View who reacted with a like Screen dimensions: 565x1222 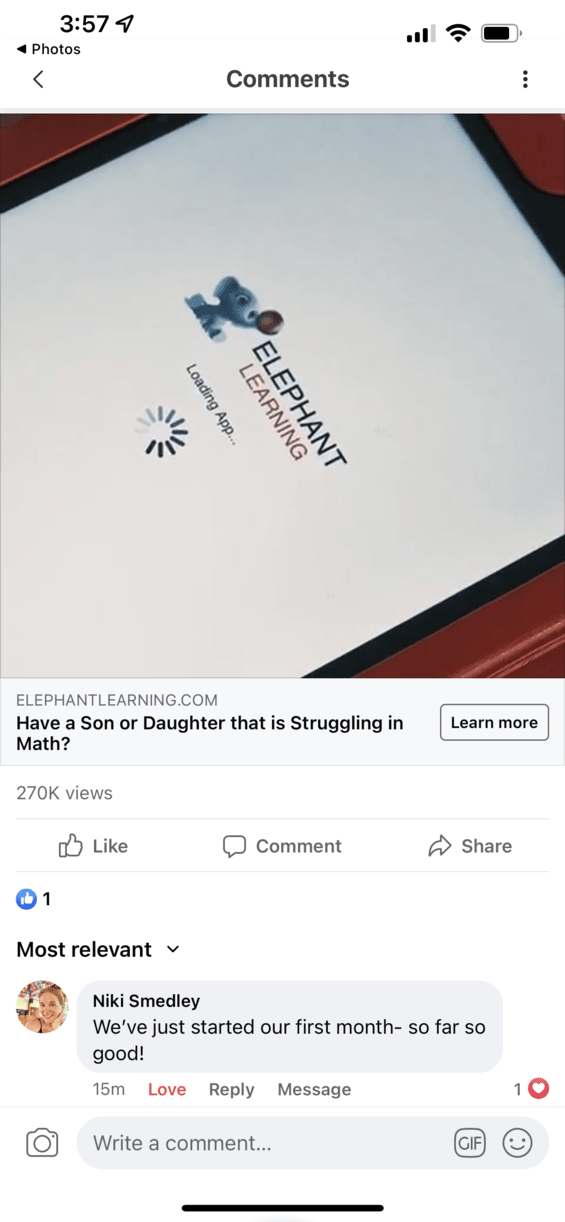pyautogui.click(x=34, y=899)
